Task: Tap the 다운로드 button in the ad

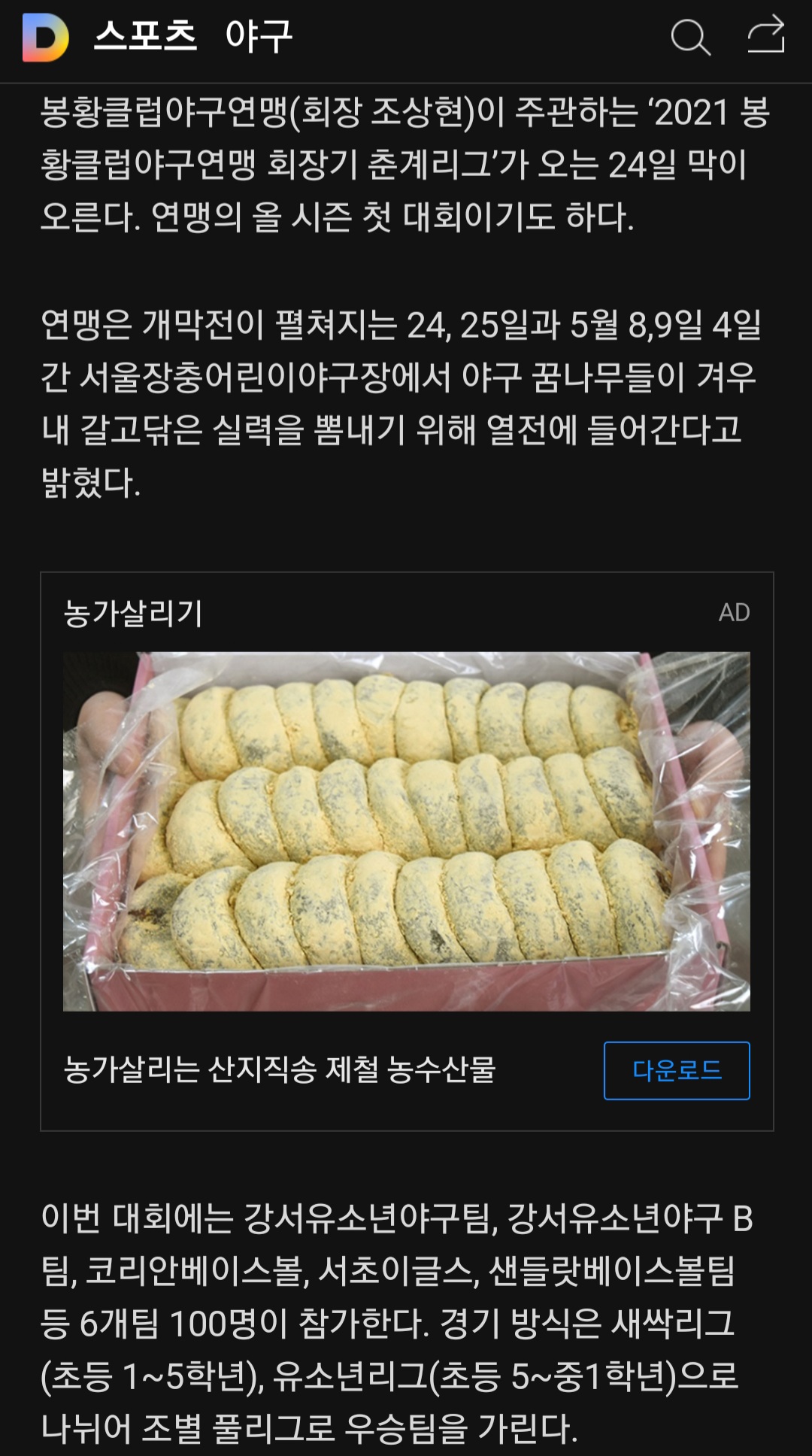Action: tap(676, 1070)
